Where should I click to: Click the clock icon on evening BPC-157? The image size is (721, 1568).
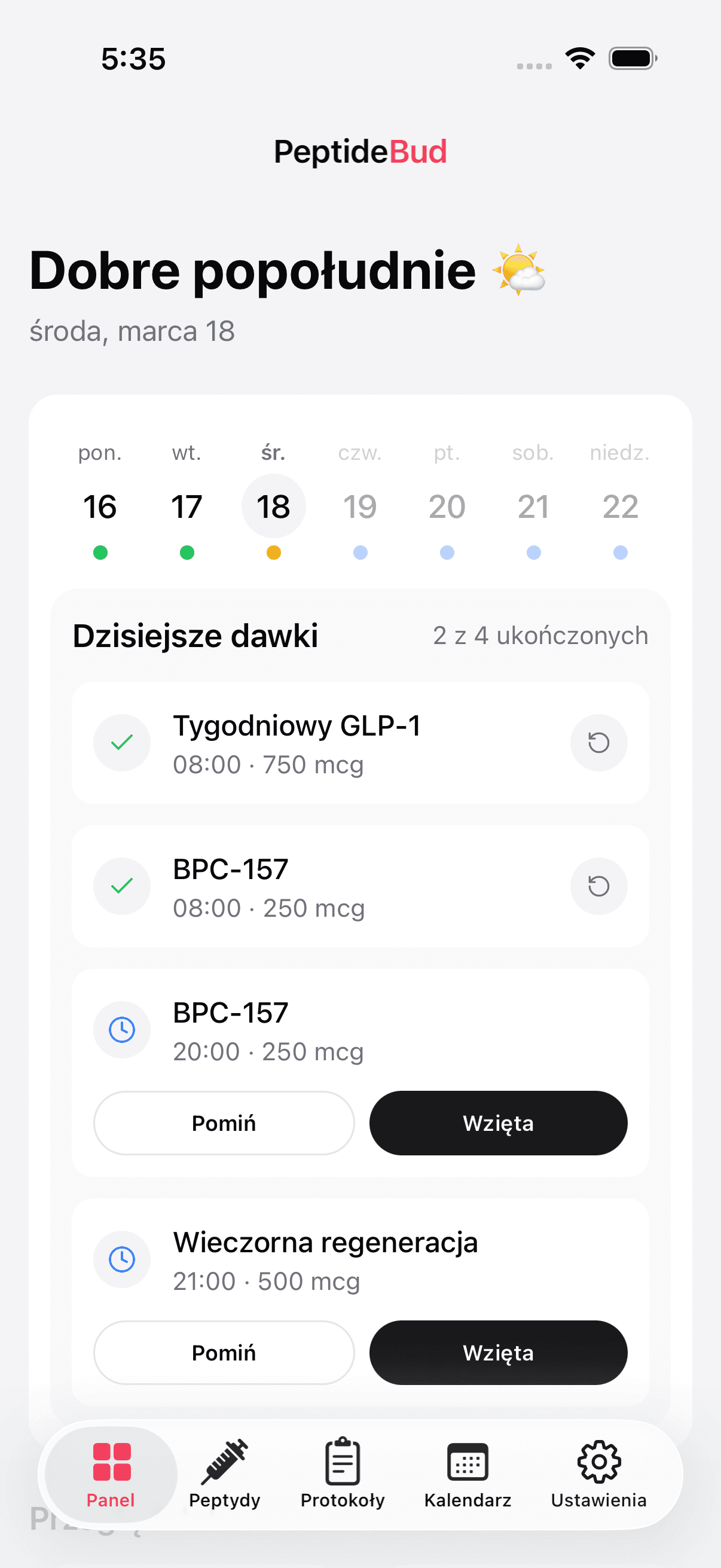click(122, 1029)
